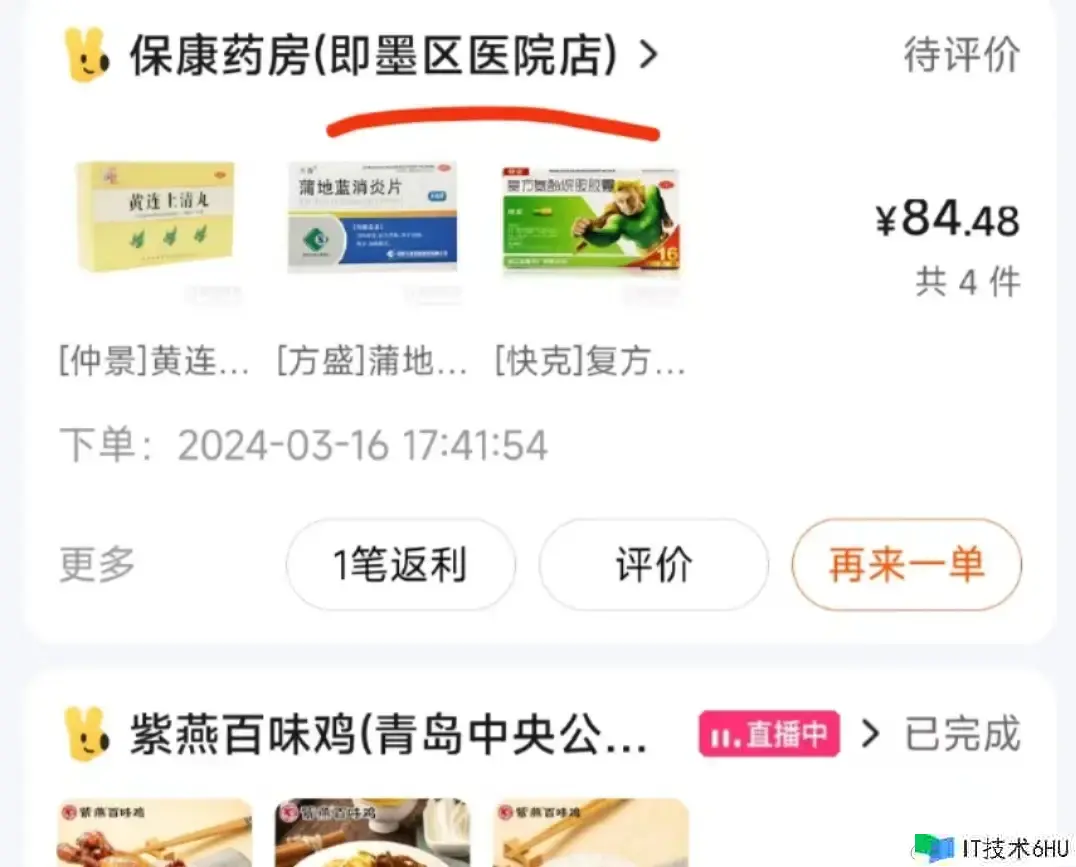Open the 复方氨酚烷胺胶囊 product thumbnail
Viewport: 1076px width, 867px height.
589,217
